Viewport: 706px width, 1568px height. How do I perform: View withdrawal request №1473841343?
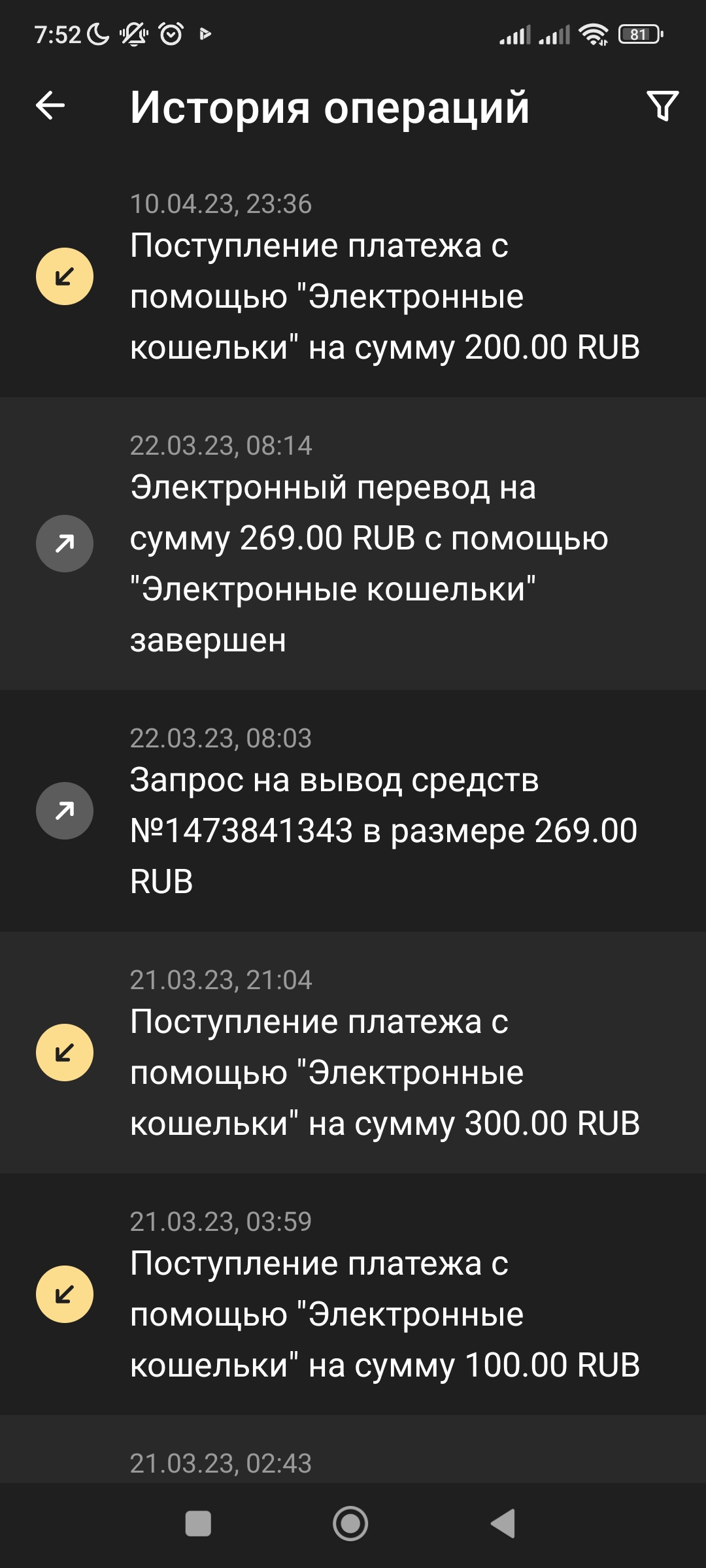[353, 811]
